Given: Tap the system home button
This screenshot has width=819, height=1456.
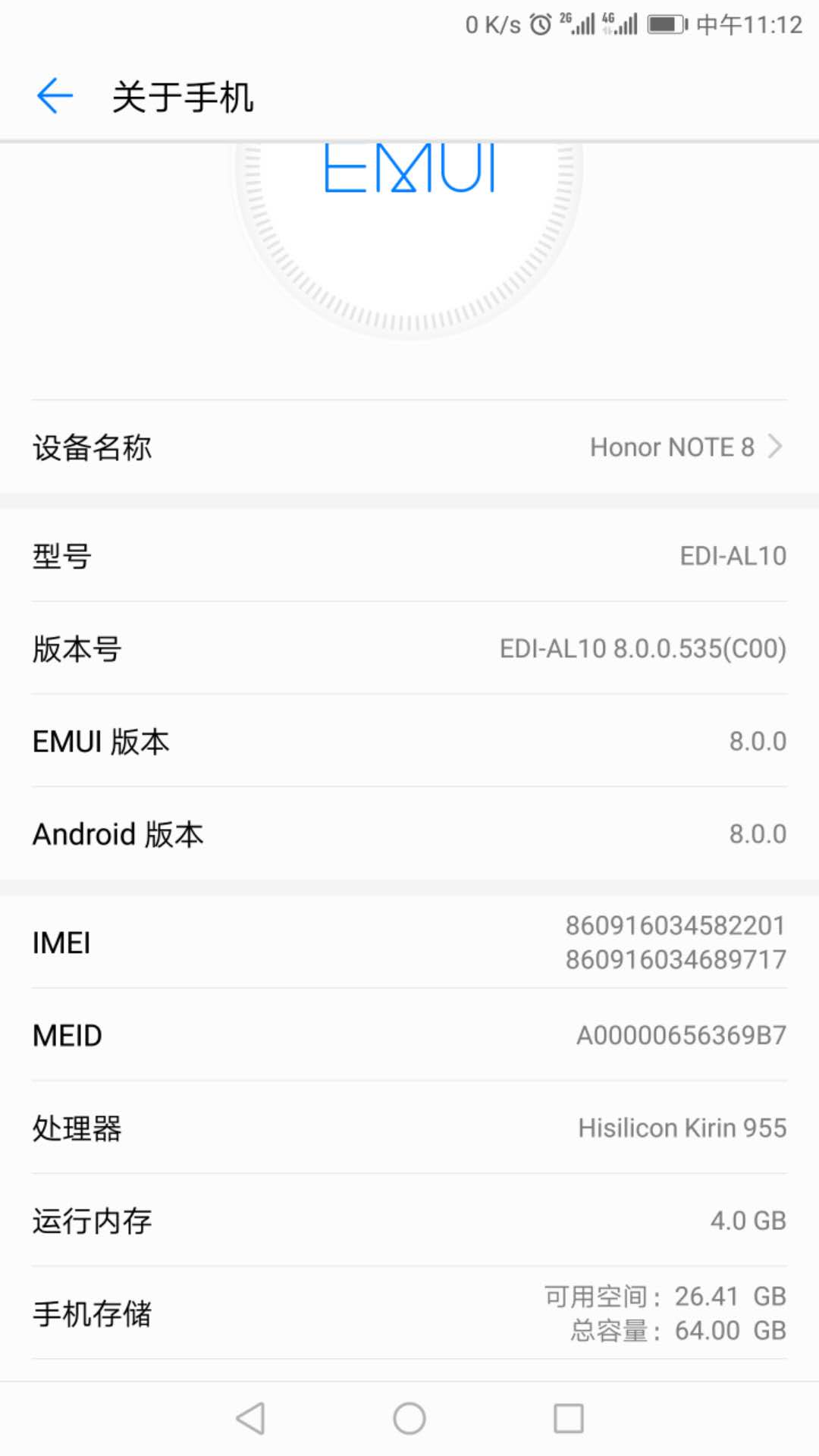Looking at the screenshot, I should 409,1418.
